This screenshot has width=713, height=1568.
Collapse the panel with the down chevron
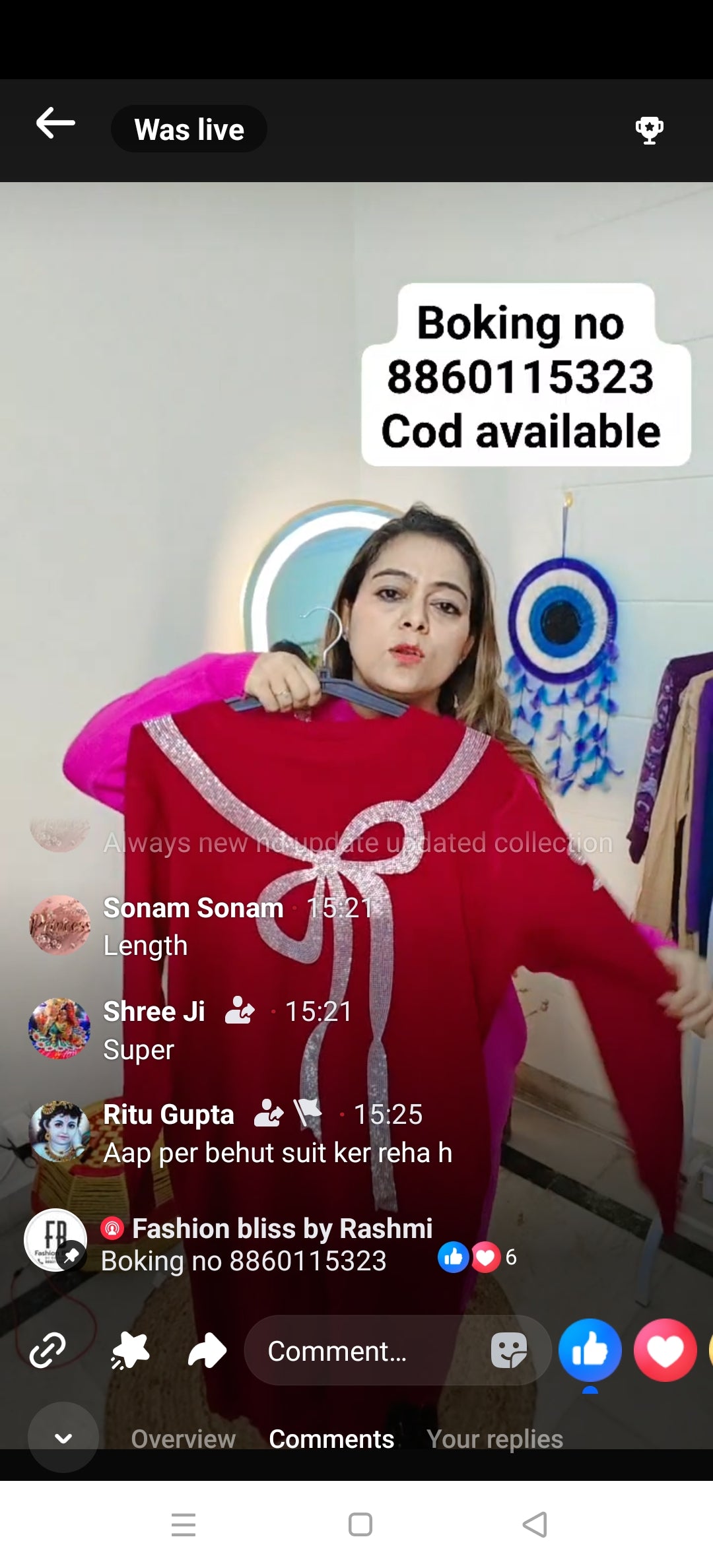[63, 1438]
